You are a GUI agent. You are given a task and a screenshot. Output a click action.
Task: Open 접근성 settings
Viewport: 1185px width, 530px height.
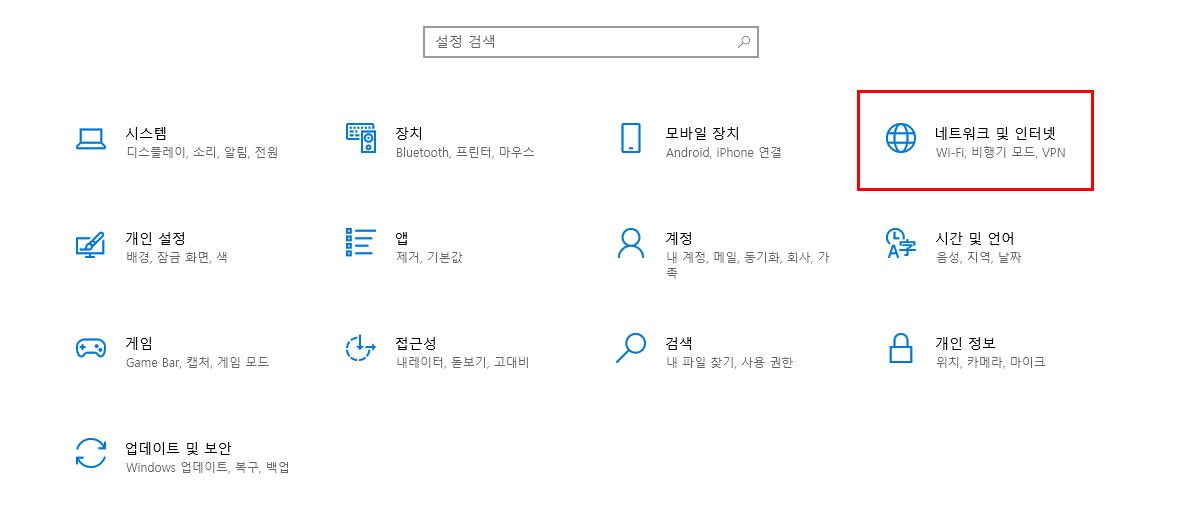(x=416, y=344)
